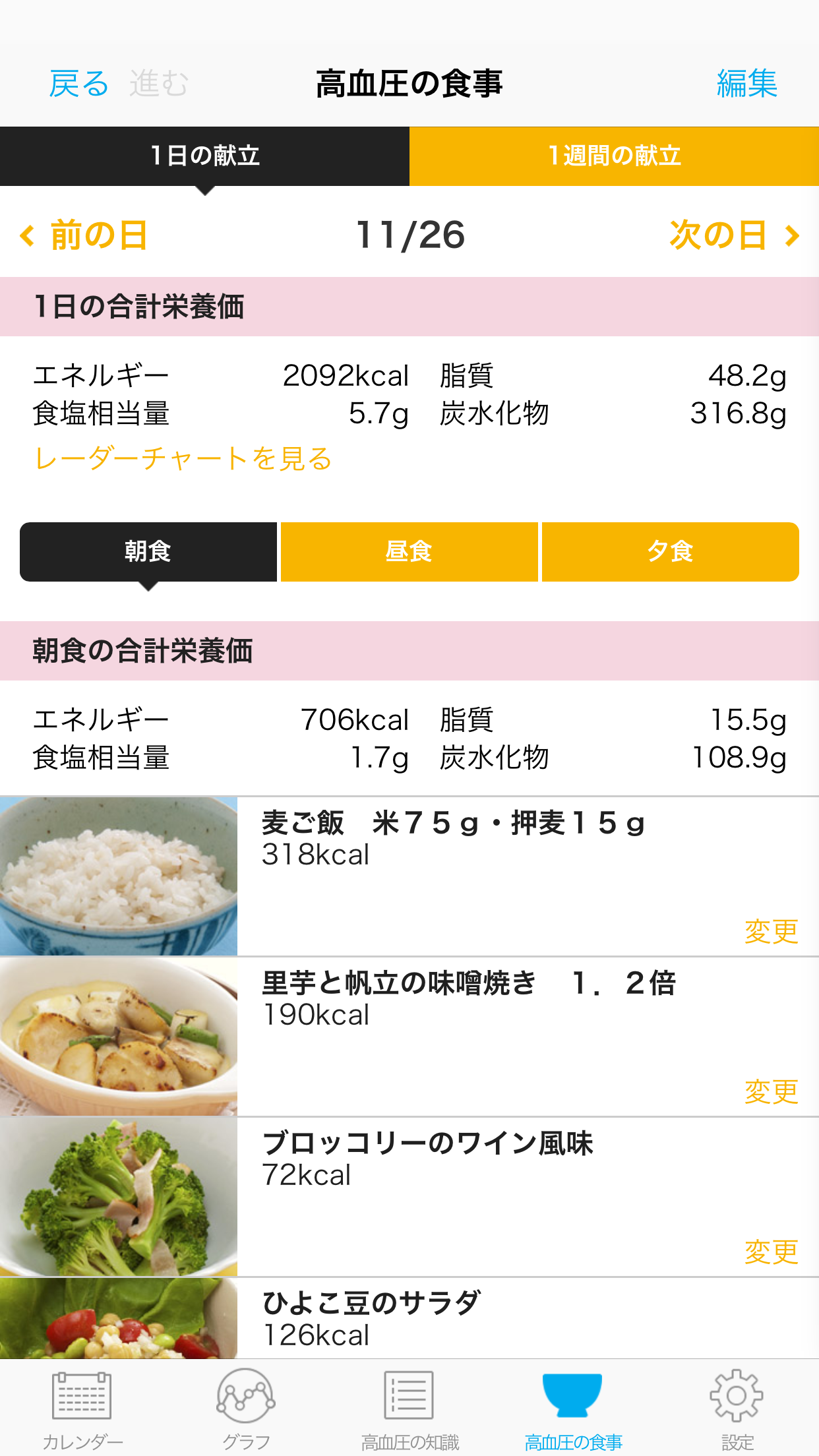The width and height of the screenshot is (819, 1456).
Task: Tap 変更 for 里芋と帆立の味噌焼き
Action: pos(770,1091)
